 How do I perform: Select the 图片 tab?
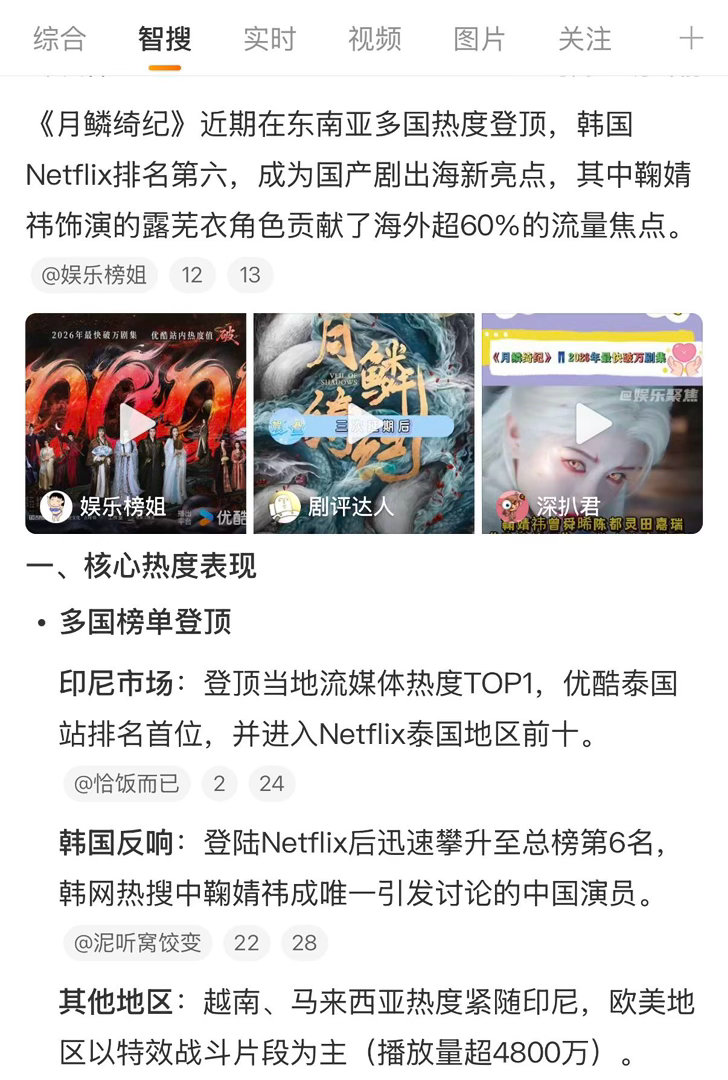point(480,39)
